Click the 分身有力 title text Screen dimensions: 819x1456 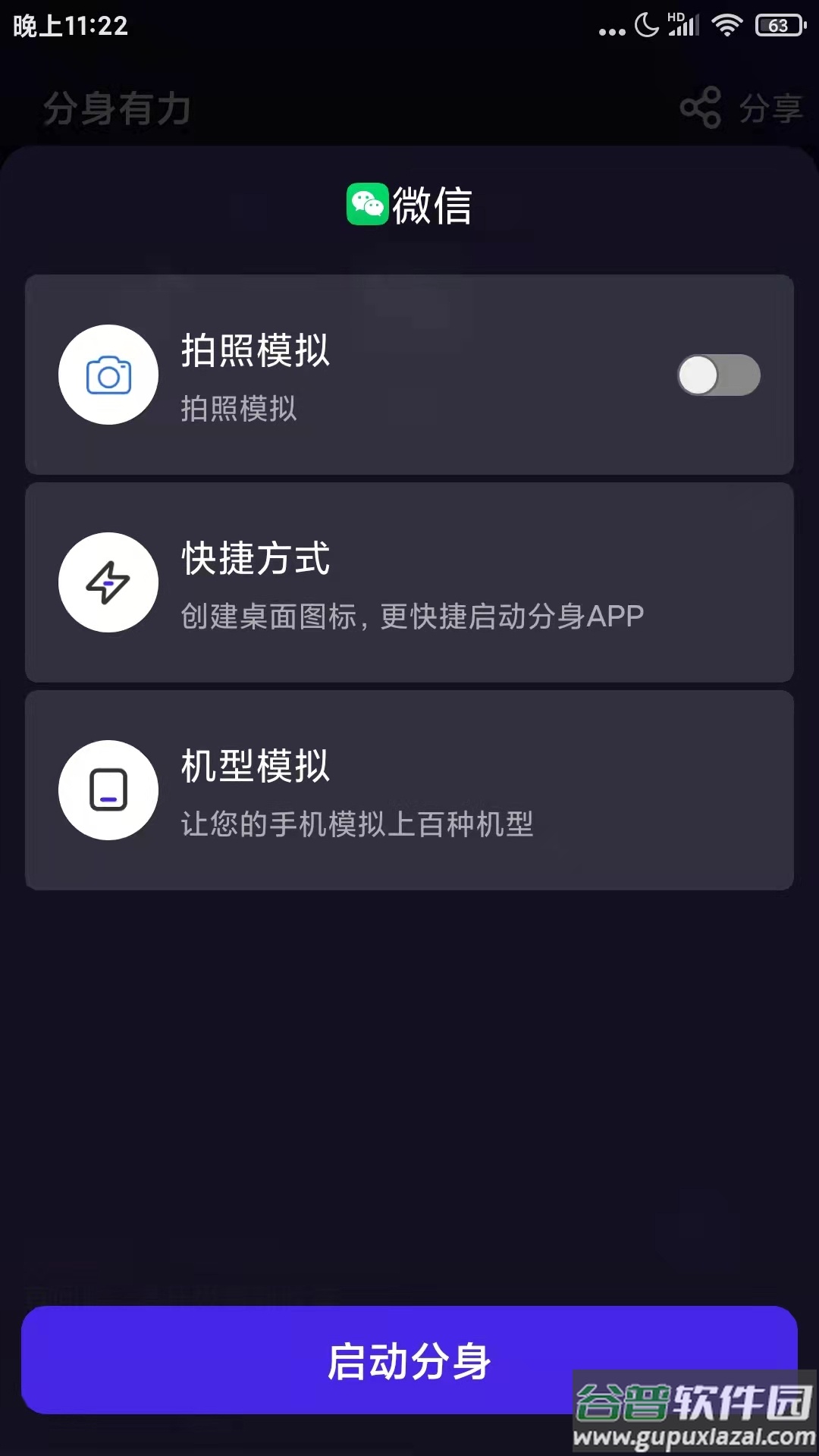117,110
